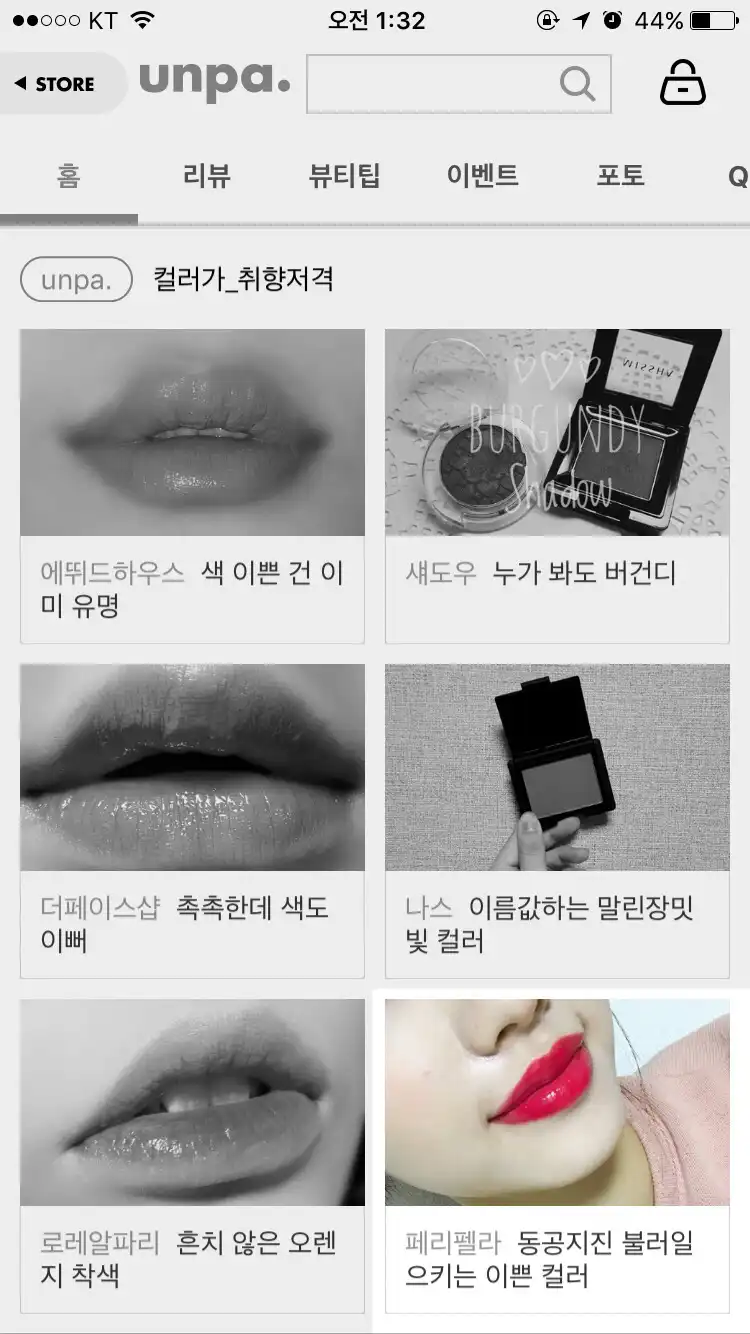Tap the orientation lock icon in the status bar
This screenshot has width=750, height=1334.
pos(544,17)
